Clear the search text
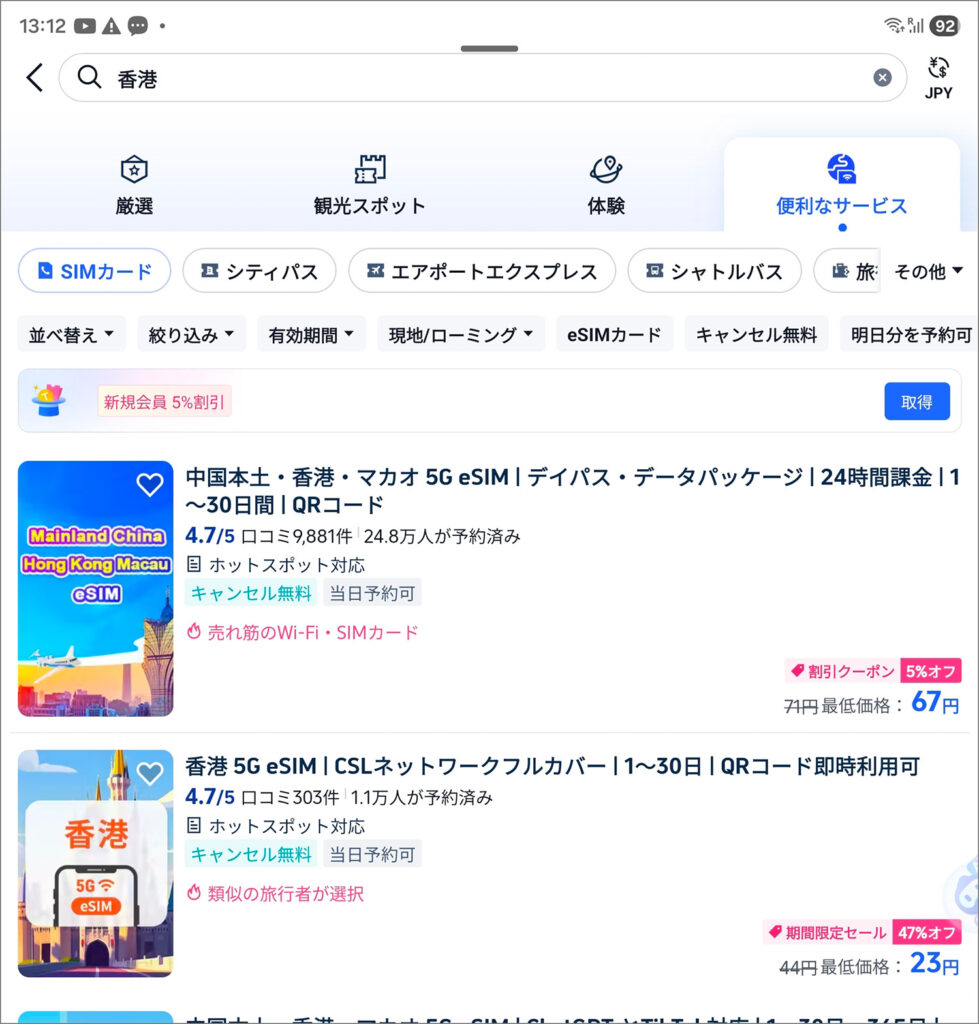 click(x=882, y=78)
